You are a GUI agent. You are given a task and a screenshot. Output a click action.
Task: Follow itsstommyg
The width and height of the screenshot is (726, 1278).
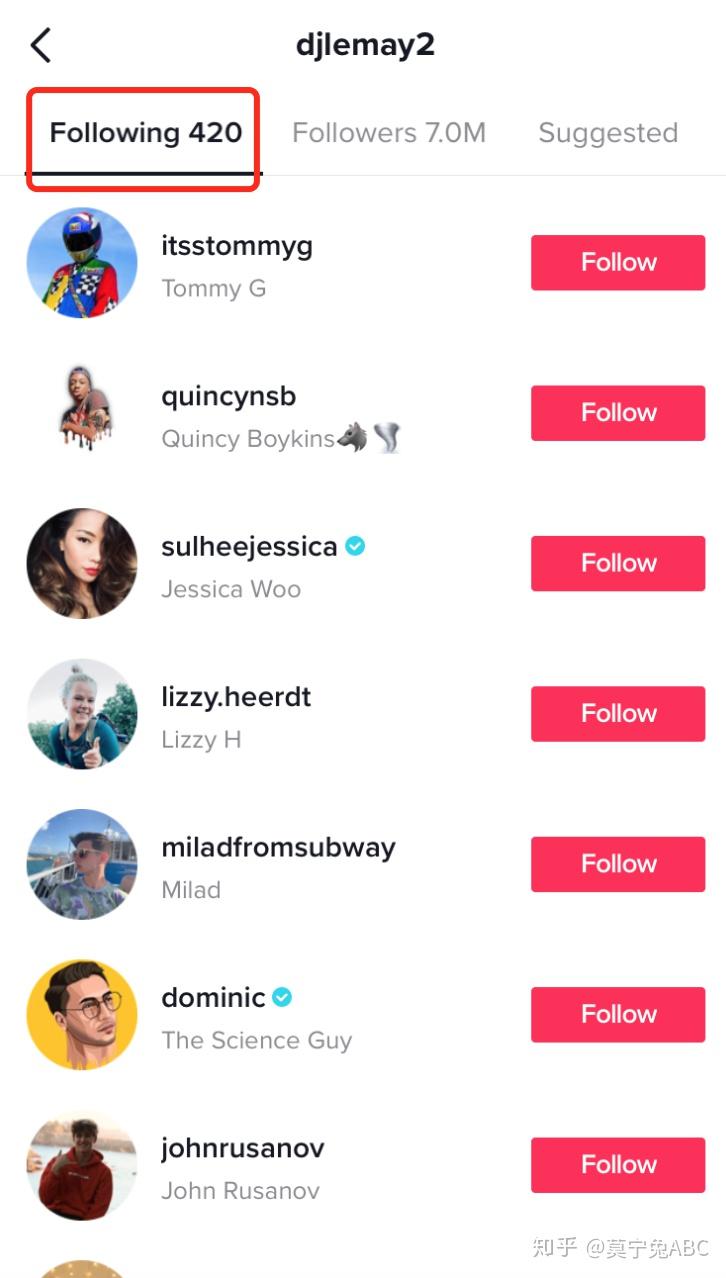pyautogui.click(x=618, y=263)
